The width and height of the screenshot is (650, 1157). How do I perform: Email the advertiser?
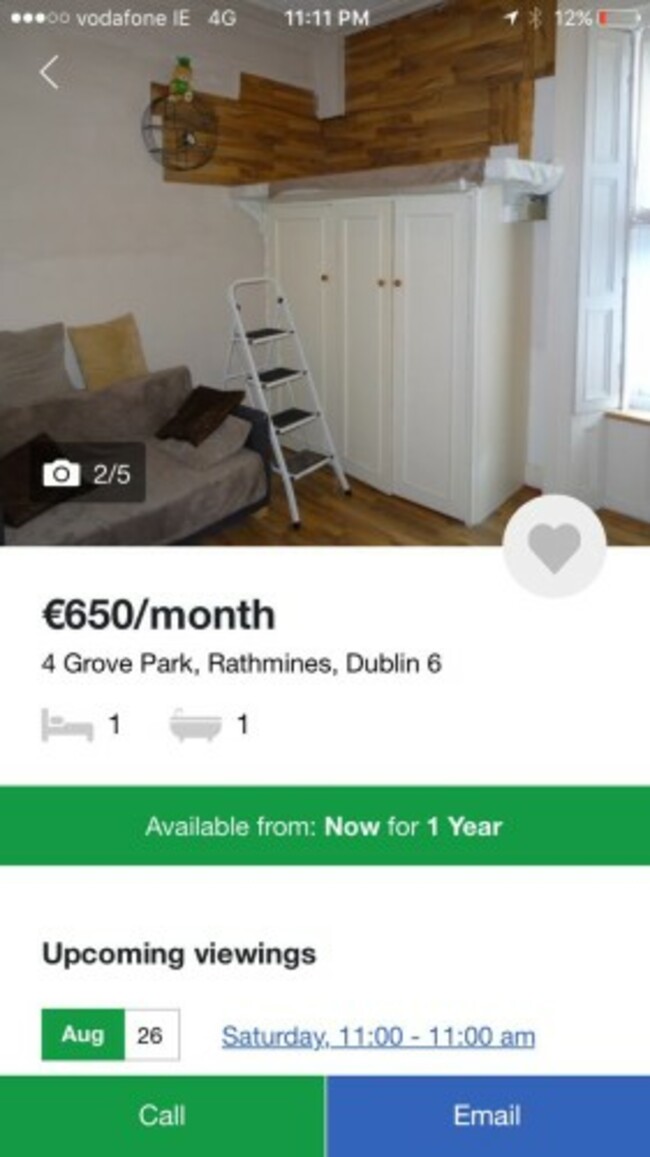[x=487, y=1116]
